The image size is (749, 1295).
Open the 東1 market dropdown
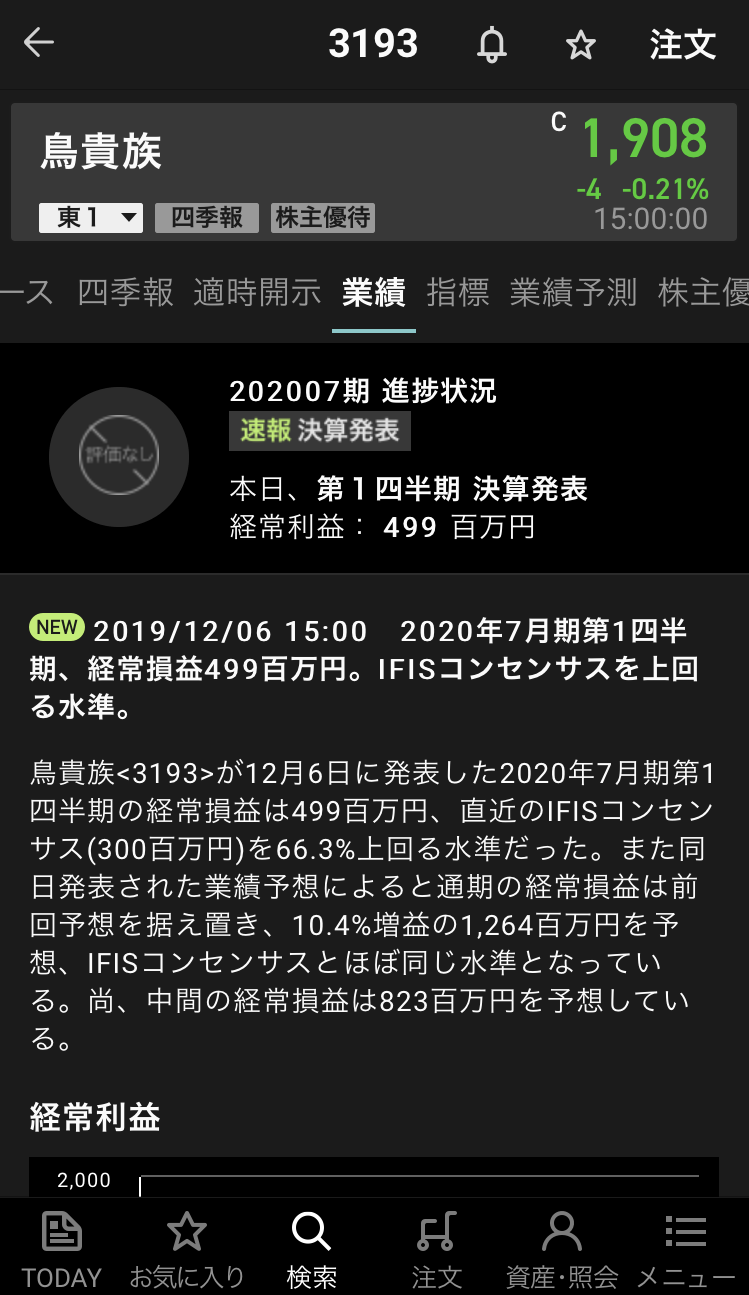click(91, 218)
